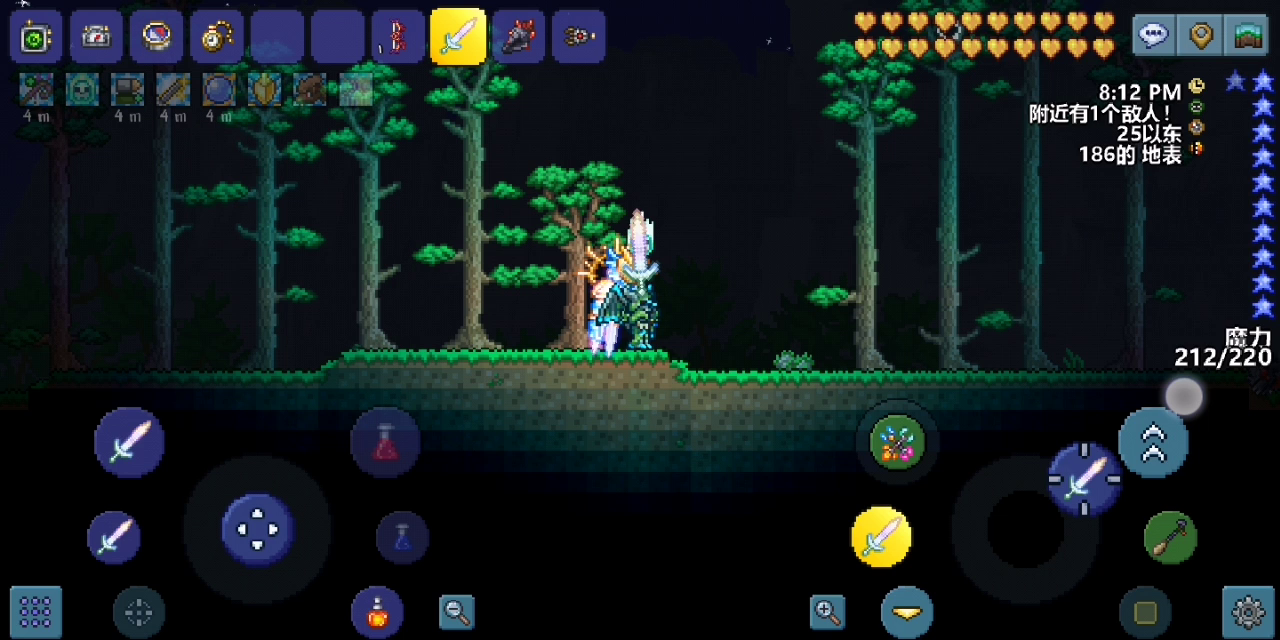Viewport: 1280px width, 640px height.
Task: Open the inventory grid button
Action: pyautogui.click(x=36, y=611)
